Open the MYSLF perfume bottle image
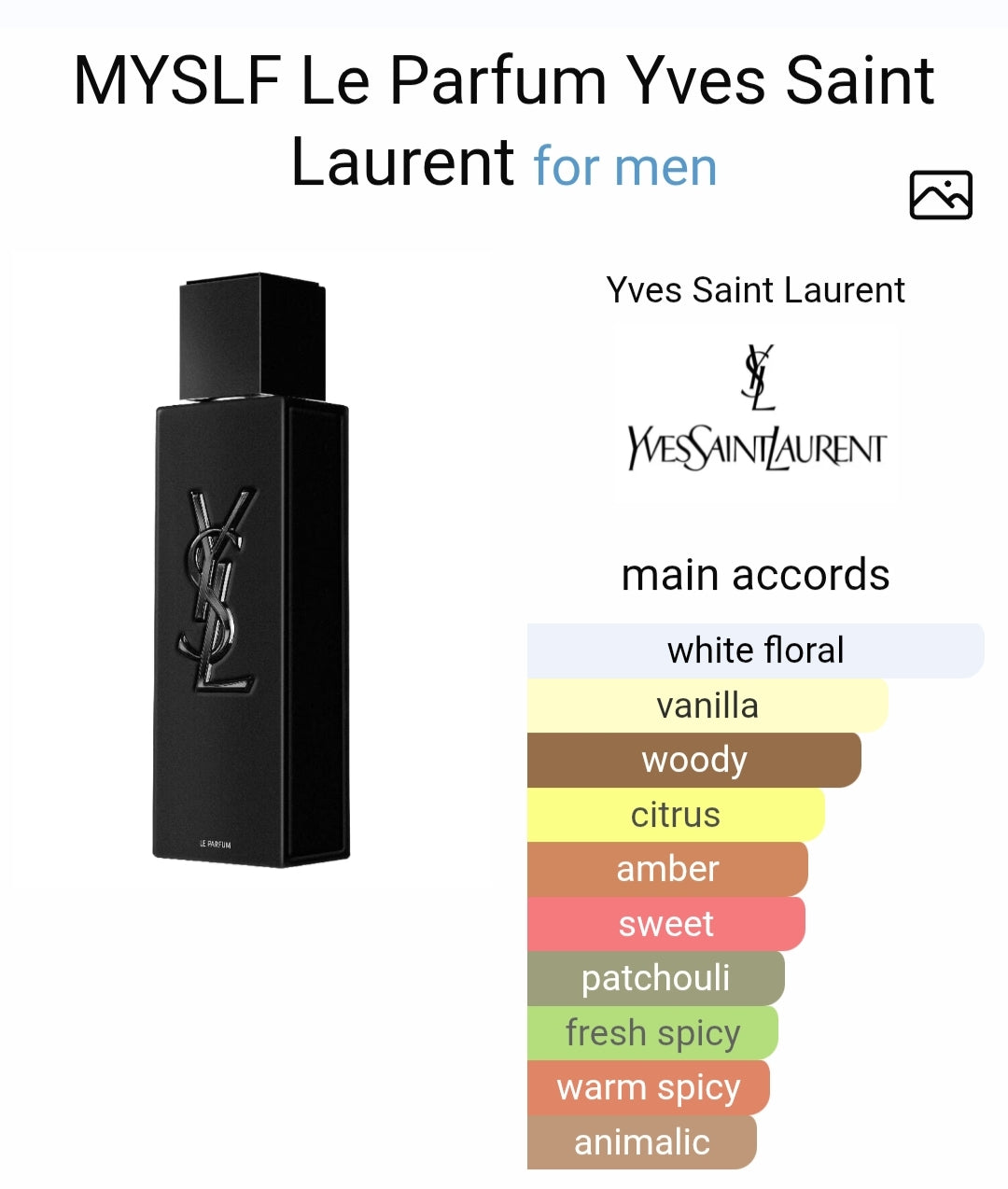 click(252, 569)
